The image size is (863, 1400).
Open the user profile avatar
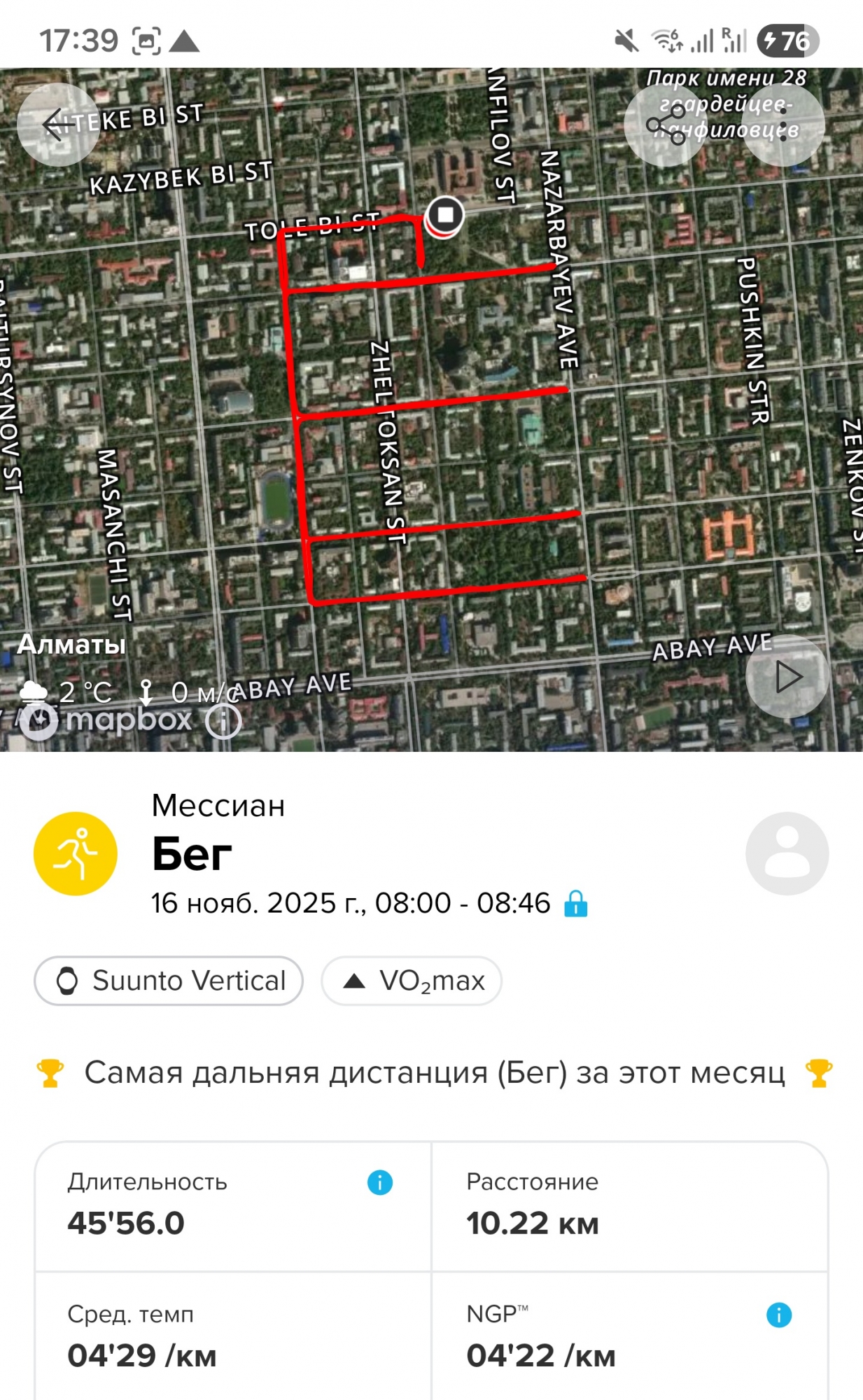point(787,853)
